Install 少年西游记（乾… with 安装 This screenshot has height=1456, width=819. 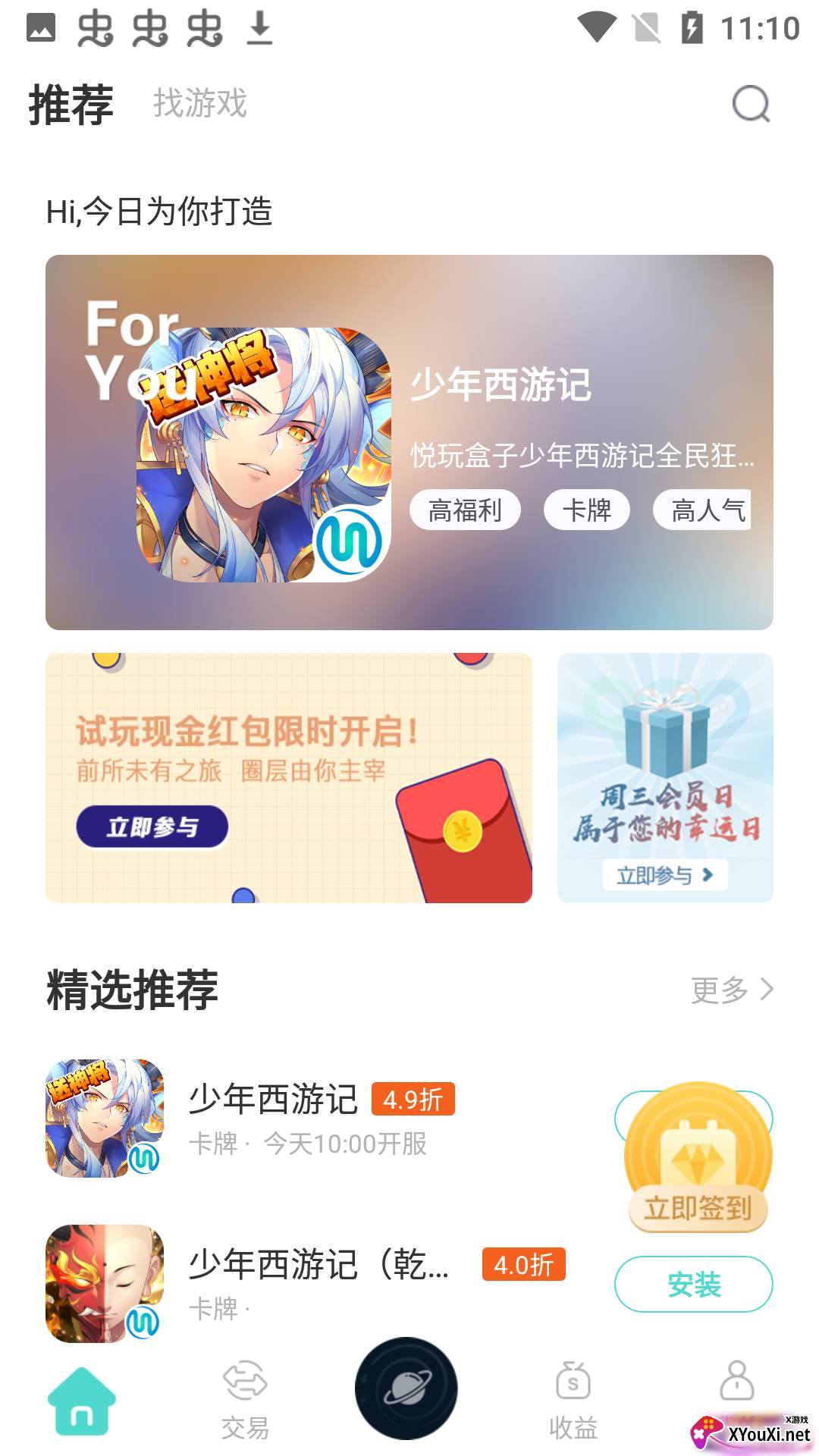693,1284
